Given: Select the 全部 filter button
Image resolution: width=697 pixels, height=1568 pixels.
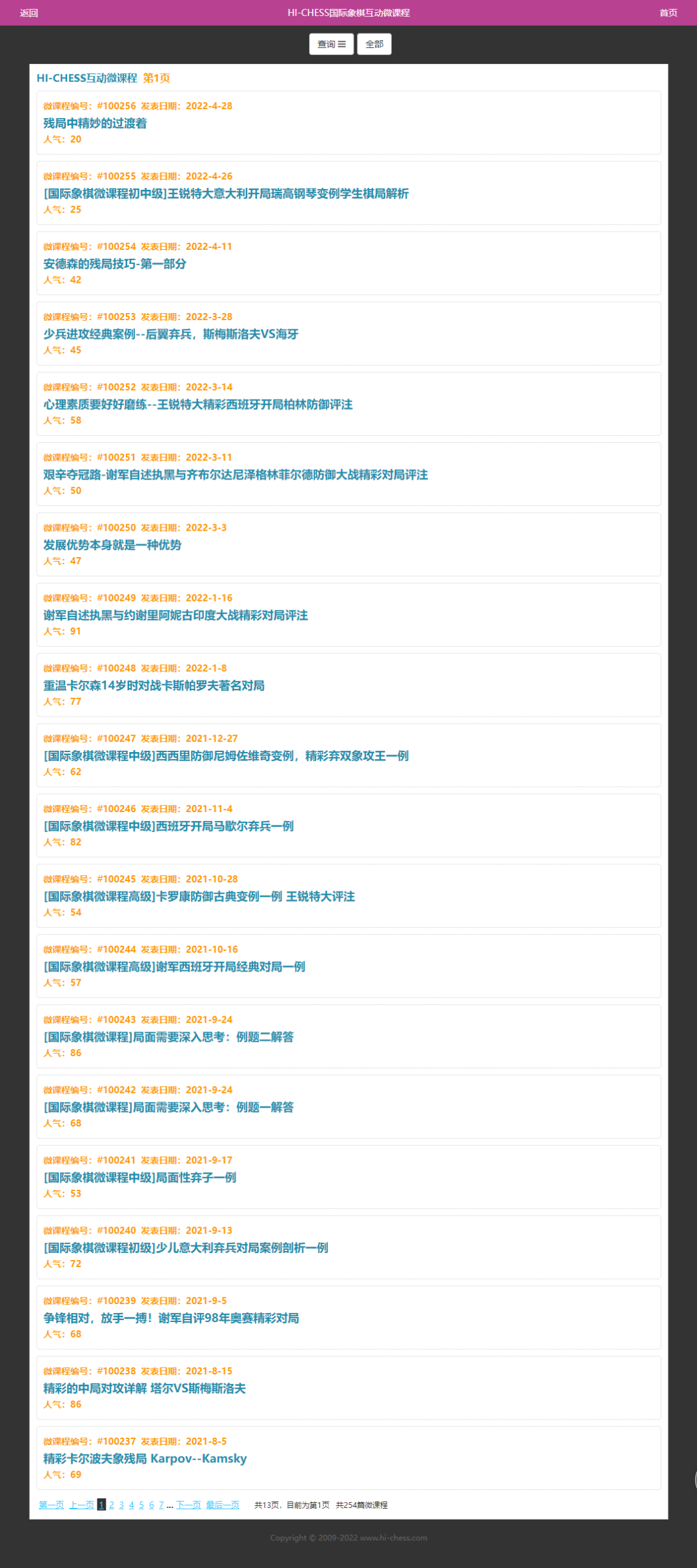Looking at the screenshot, I should tap(374, 44).
